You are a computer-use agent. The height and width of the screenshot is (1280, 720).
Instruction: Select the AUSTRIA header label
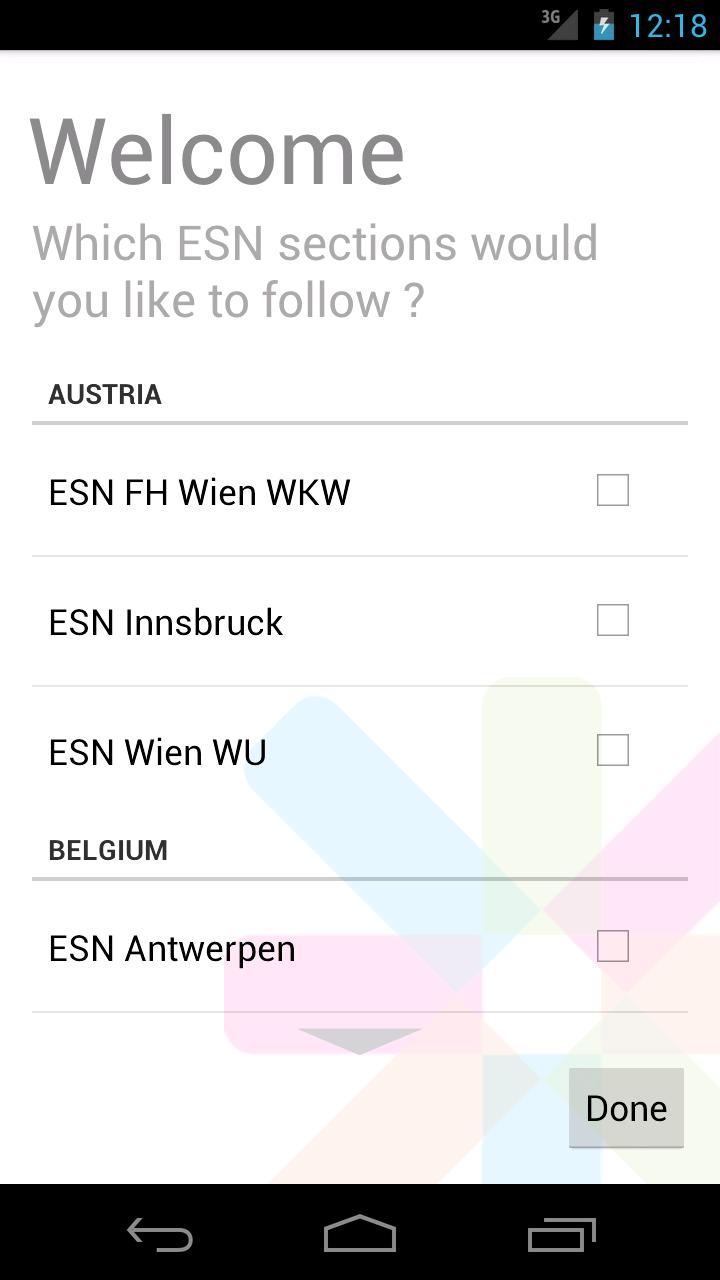[x=105, y=394]
